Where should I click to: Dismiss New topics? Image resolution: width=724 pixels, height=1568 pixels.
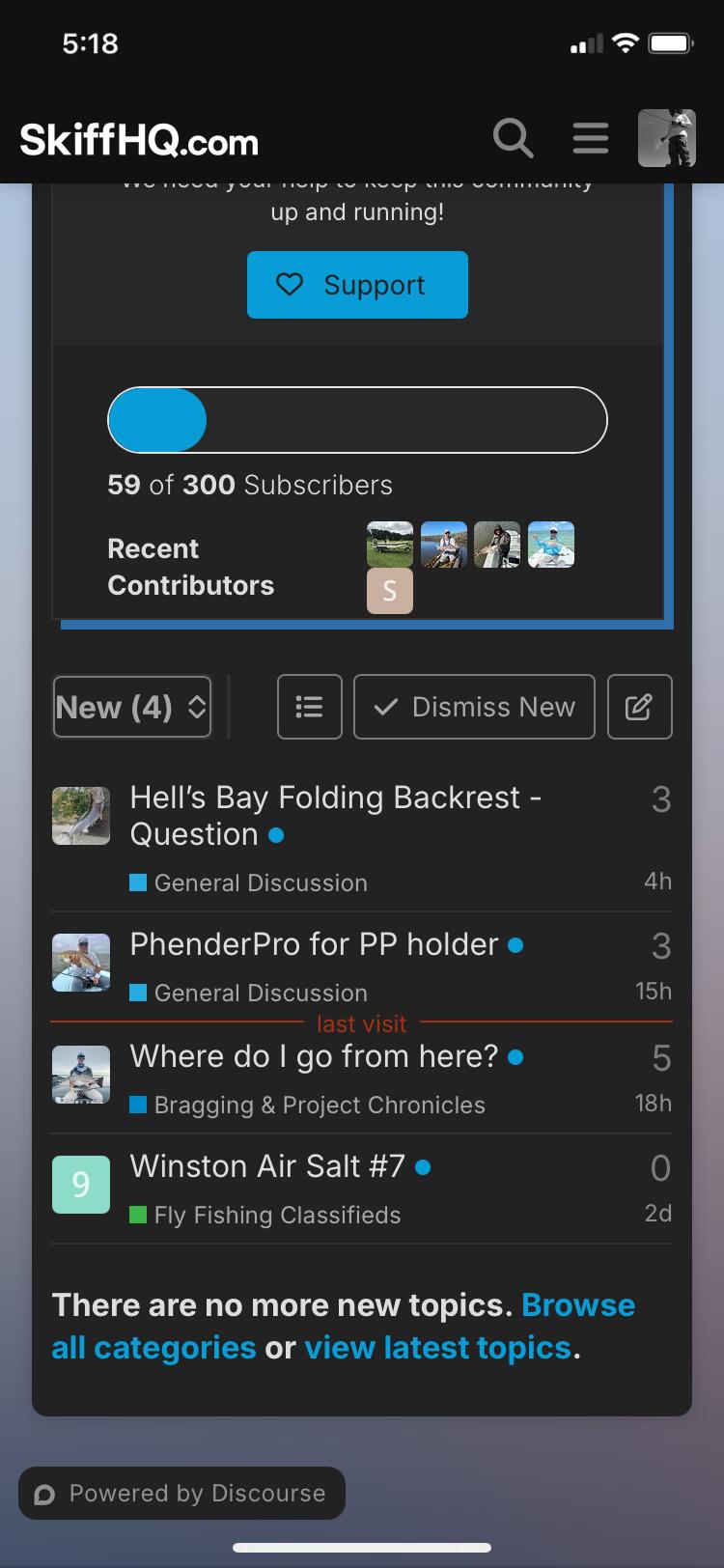pyautogui.click(x=474, y=707)
